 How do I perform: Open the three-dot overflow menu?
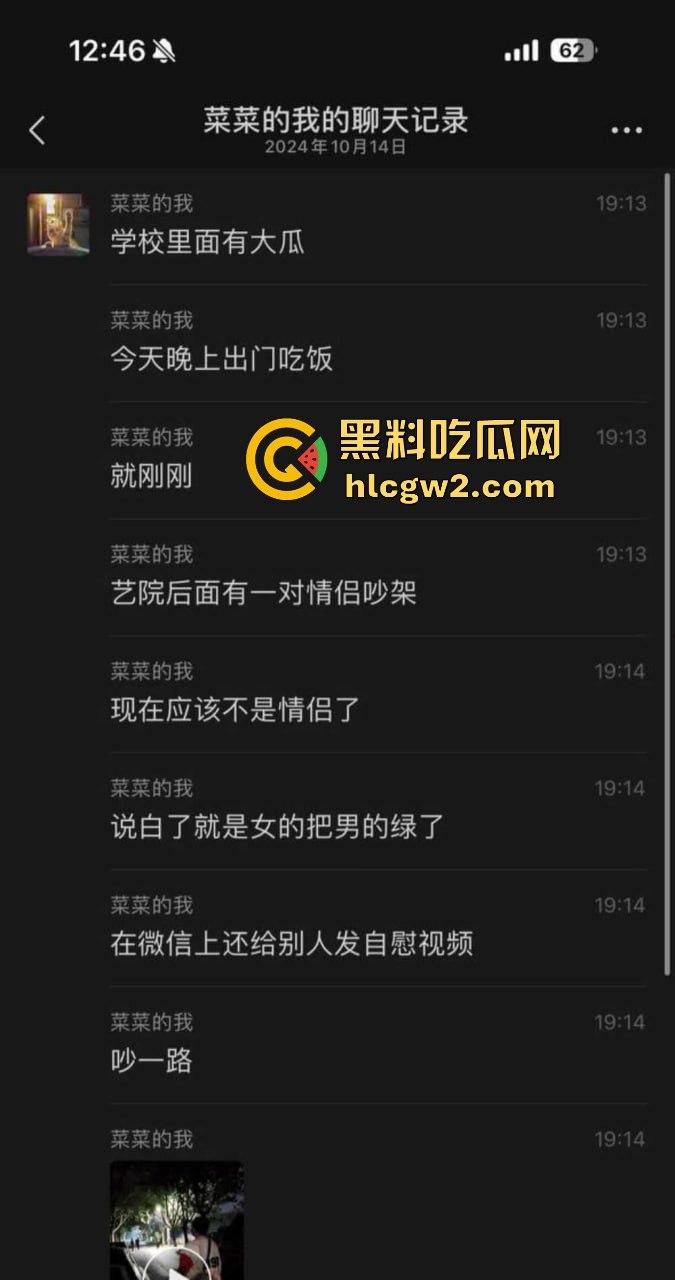pyautogui.click(x=626, y=130)
